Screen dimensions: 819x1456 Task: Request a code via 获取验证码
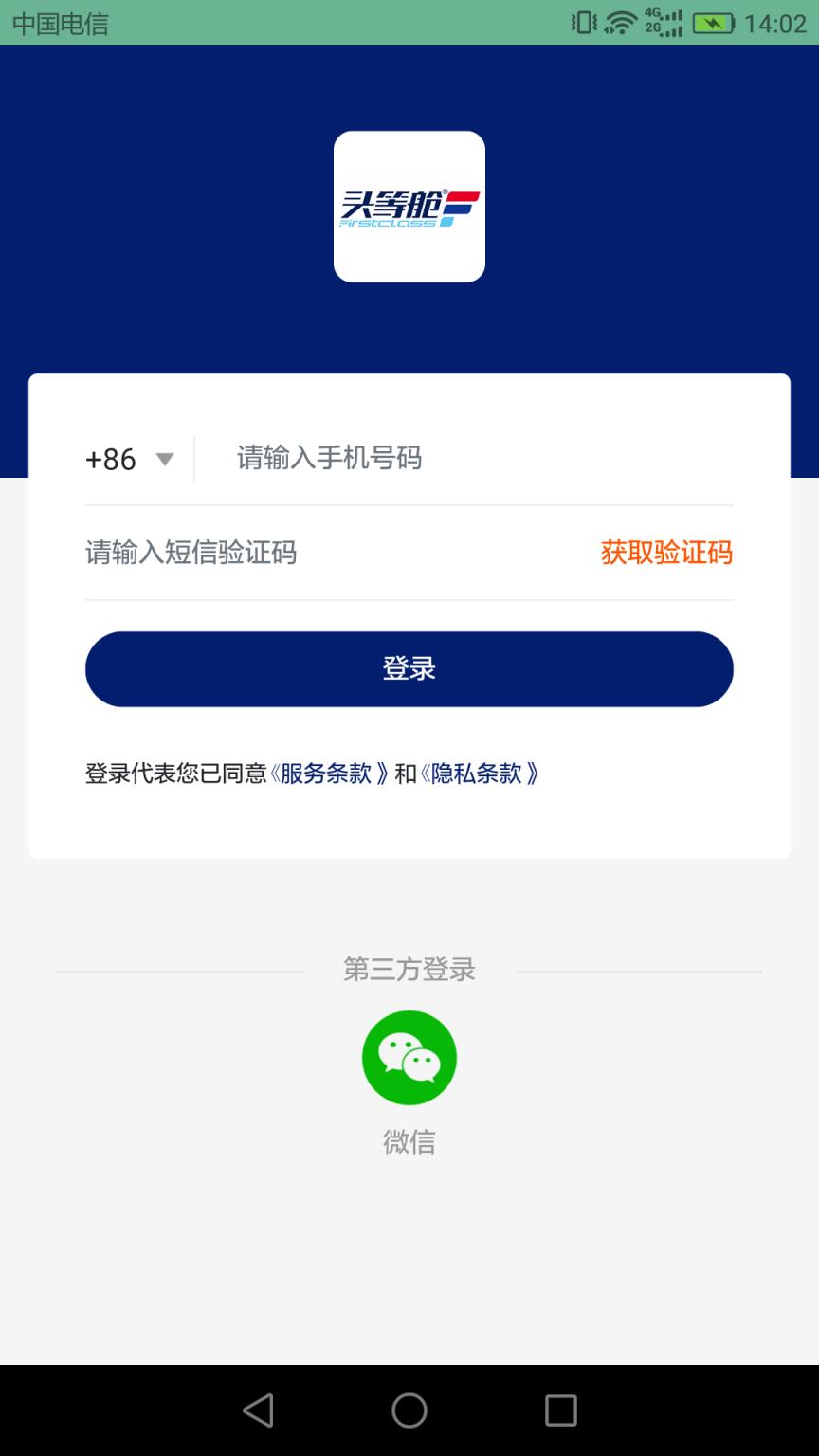(x=664, y=553)
